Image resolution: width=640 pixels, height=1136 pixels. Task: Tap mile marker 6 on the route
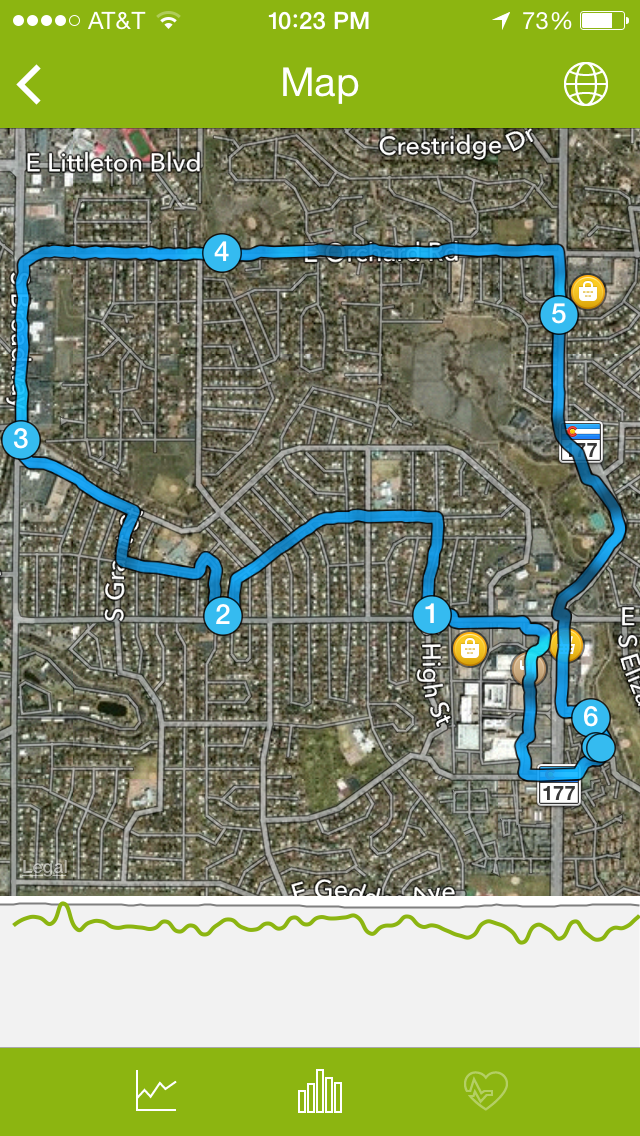pos(590,716)
